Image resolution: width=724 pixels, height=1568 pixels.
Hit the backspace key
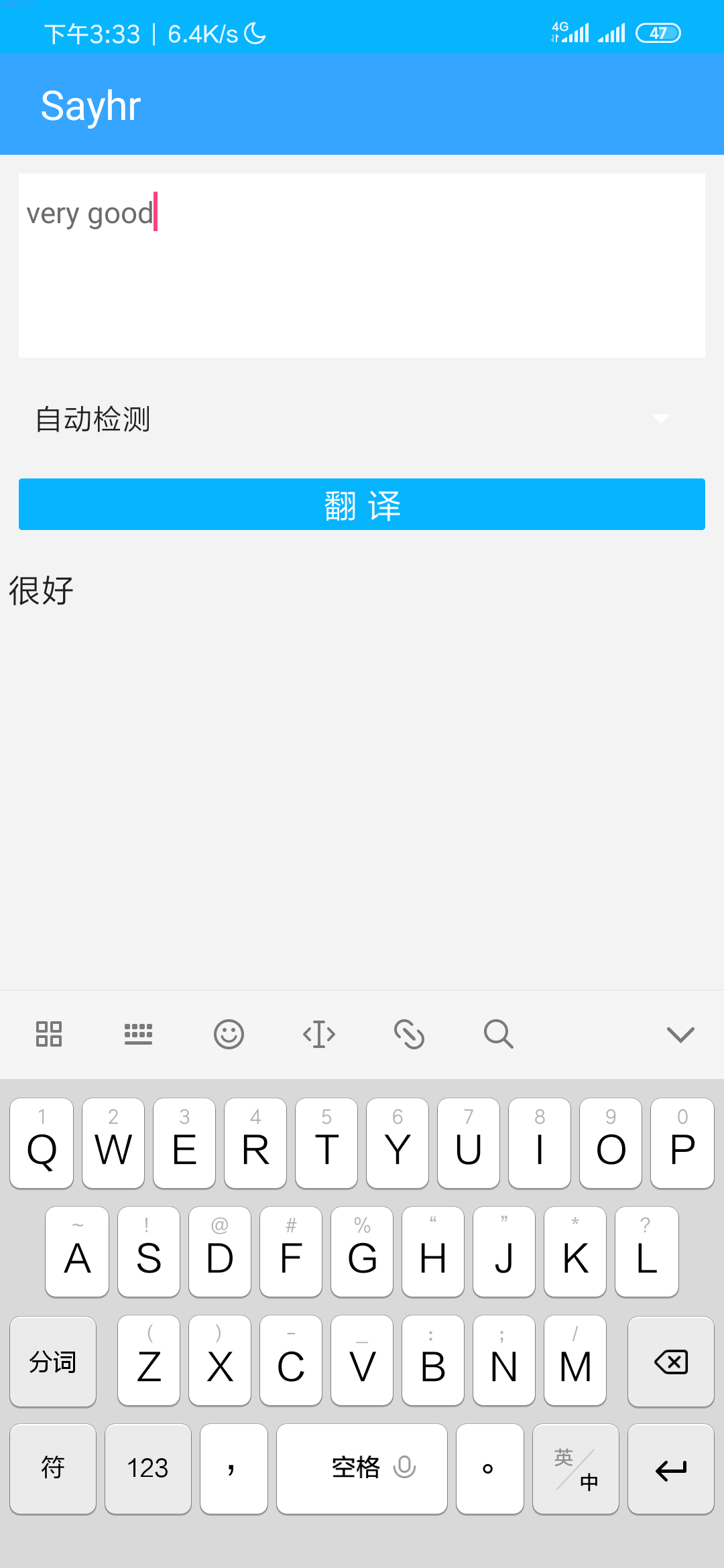[x=671, y=1362]
